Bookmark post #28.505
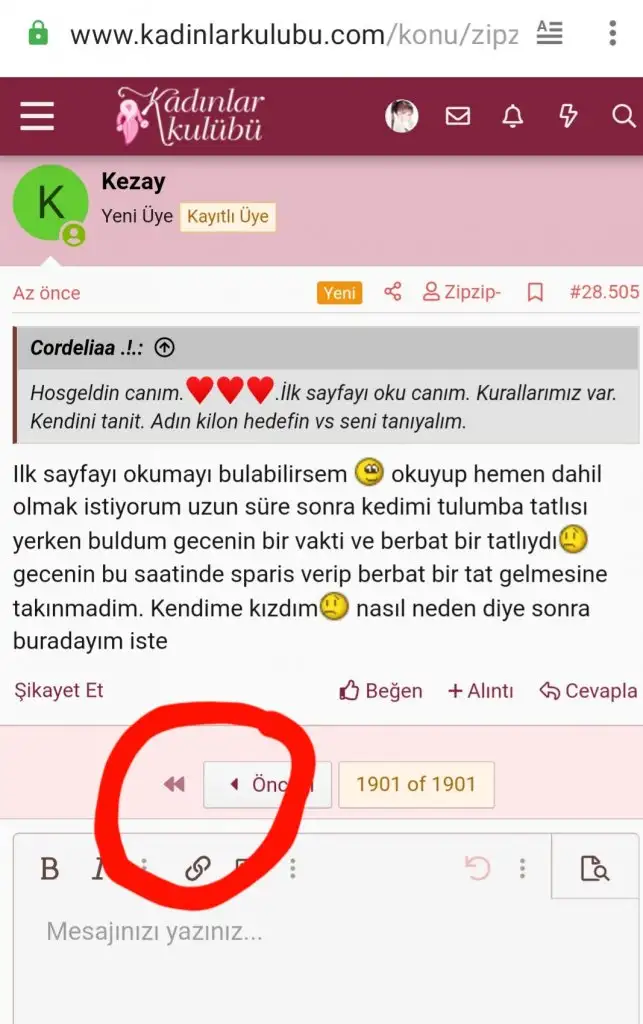The image size is (643, 1024). click(x=535, y=292)
